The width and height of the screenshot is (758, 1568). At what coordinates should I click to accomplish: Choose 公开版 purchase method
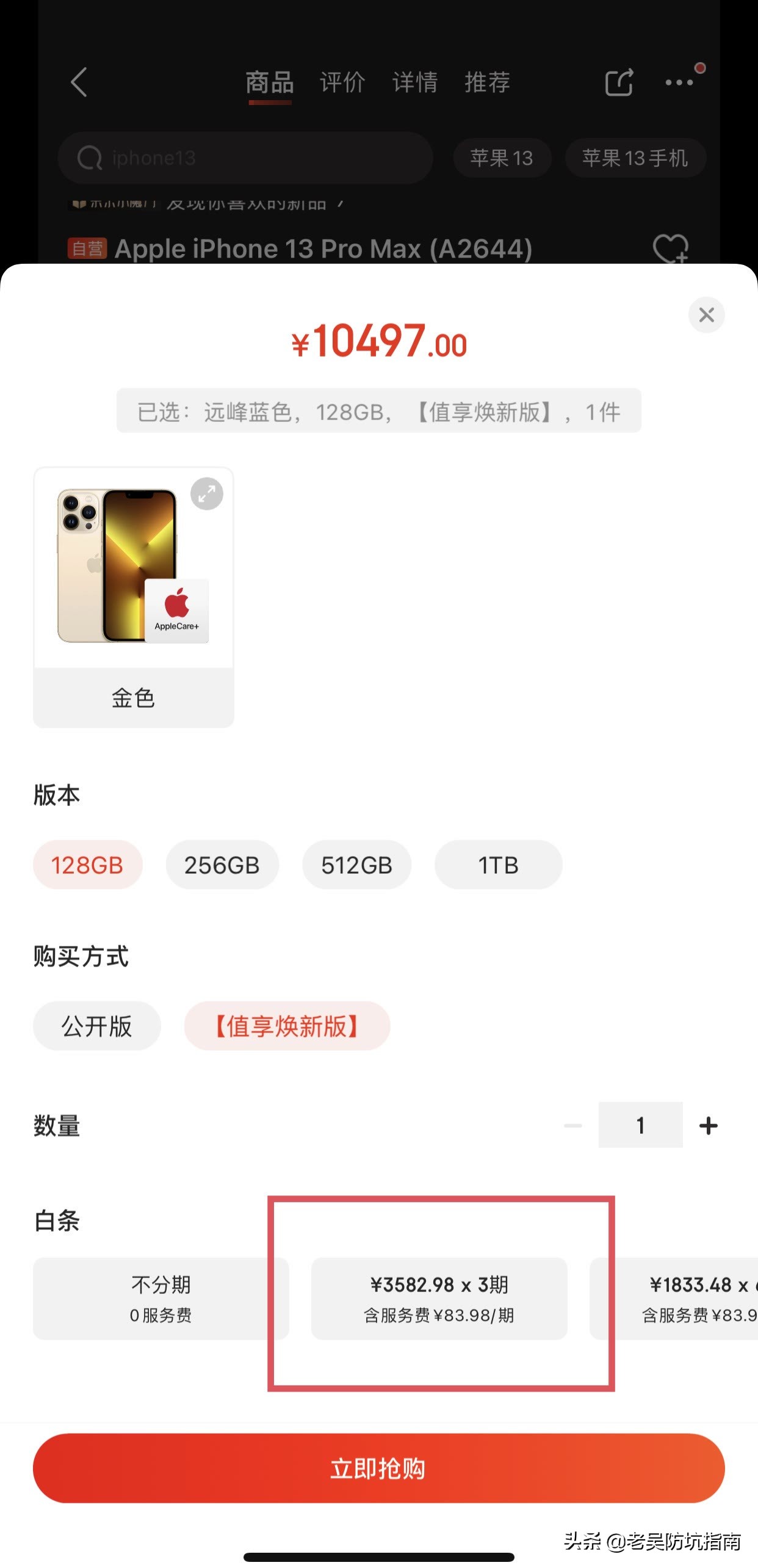(97, 1026)
